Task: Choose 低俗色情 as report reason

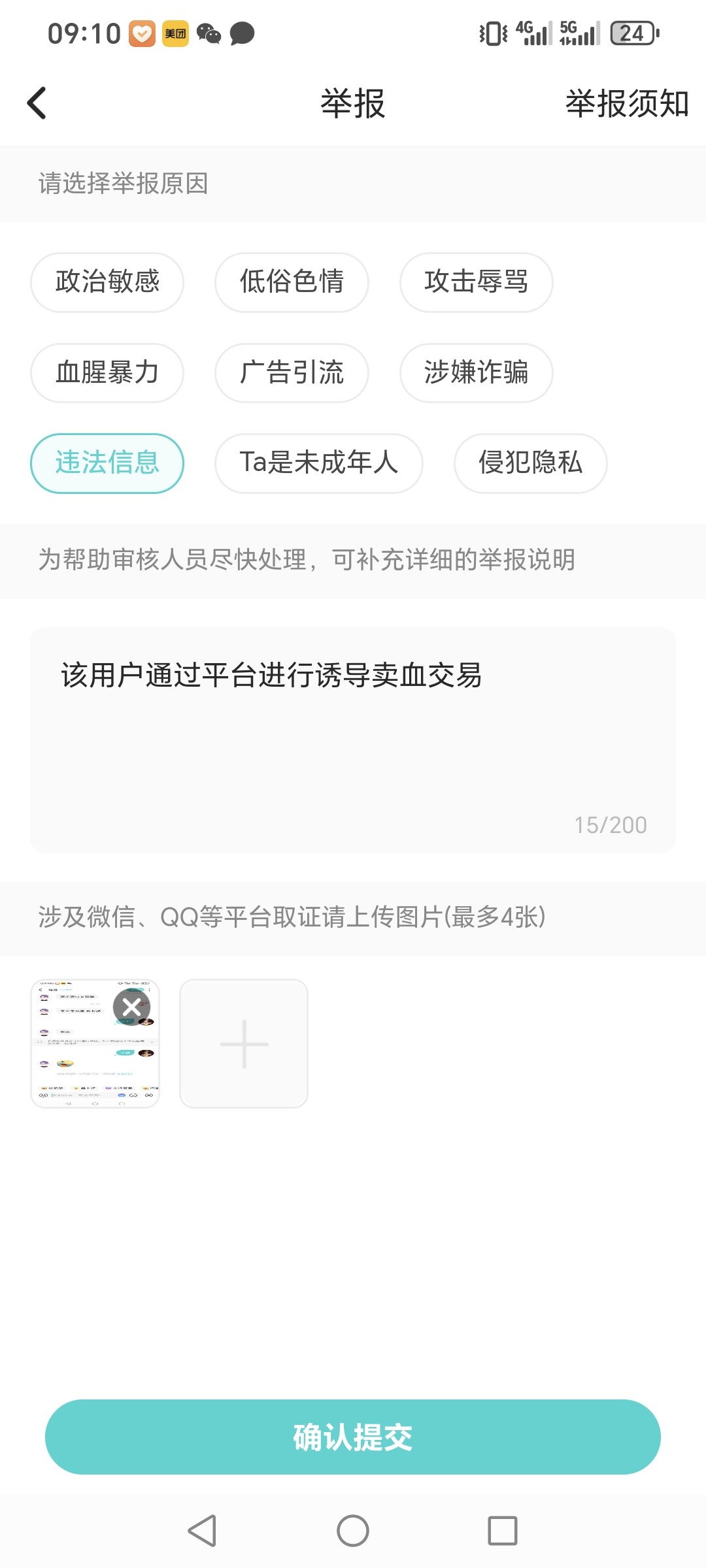Action: pyautogui.click(x=292, y=282)
